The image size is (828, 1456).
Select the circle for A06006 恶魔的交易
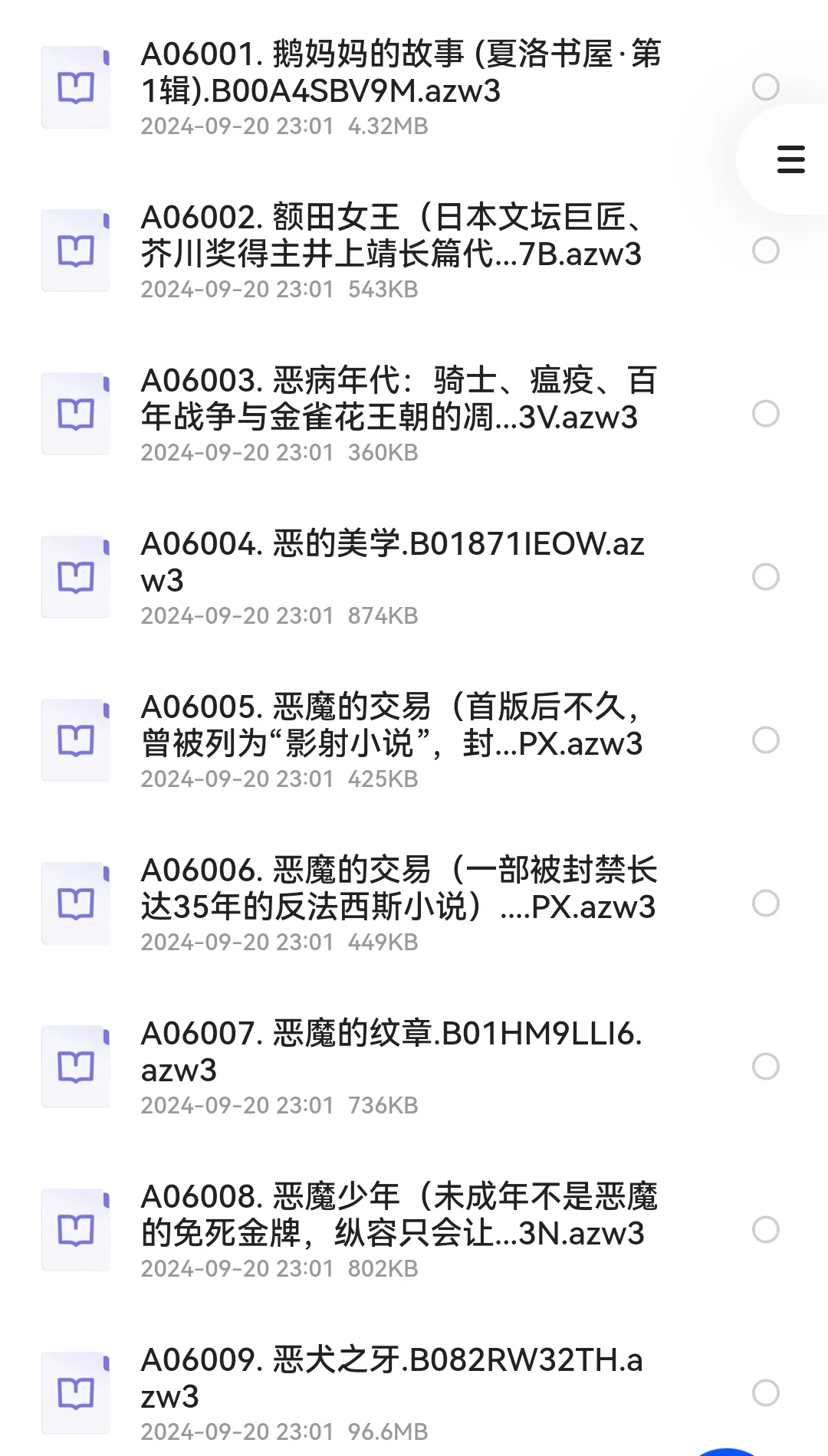(x=765, y=903)
